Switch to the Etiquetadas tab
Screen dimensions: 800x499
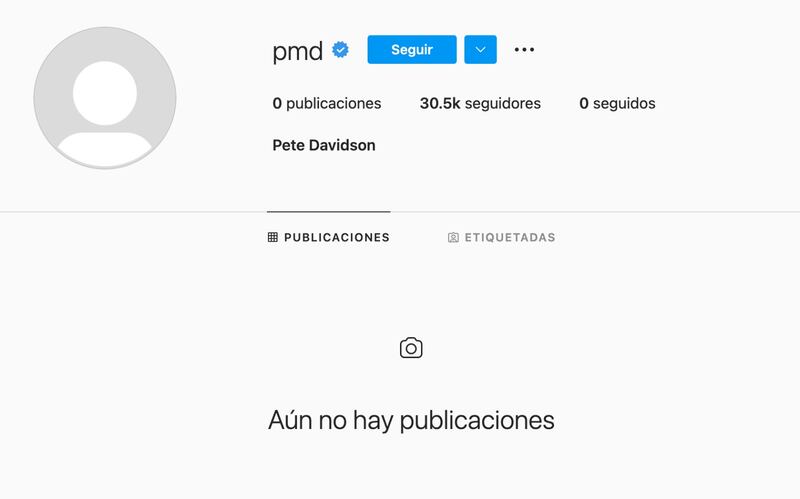click(501, 238)
